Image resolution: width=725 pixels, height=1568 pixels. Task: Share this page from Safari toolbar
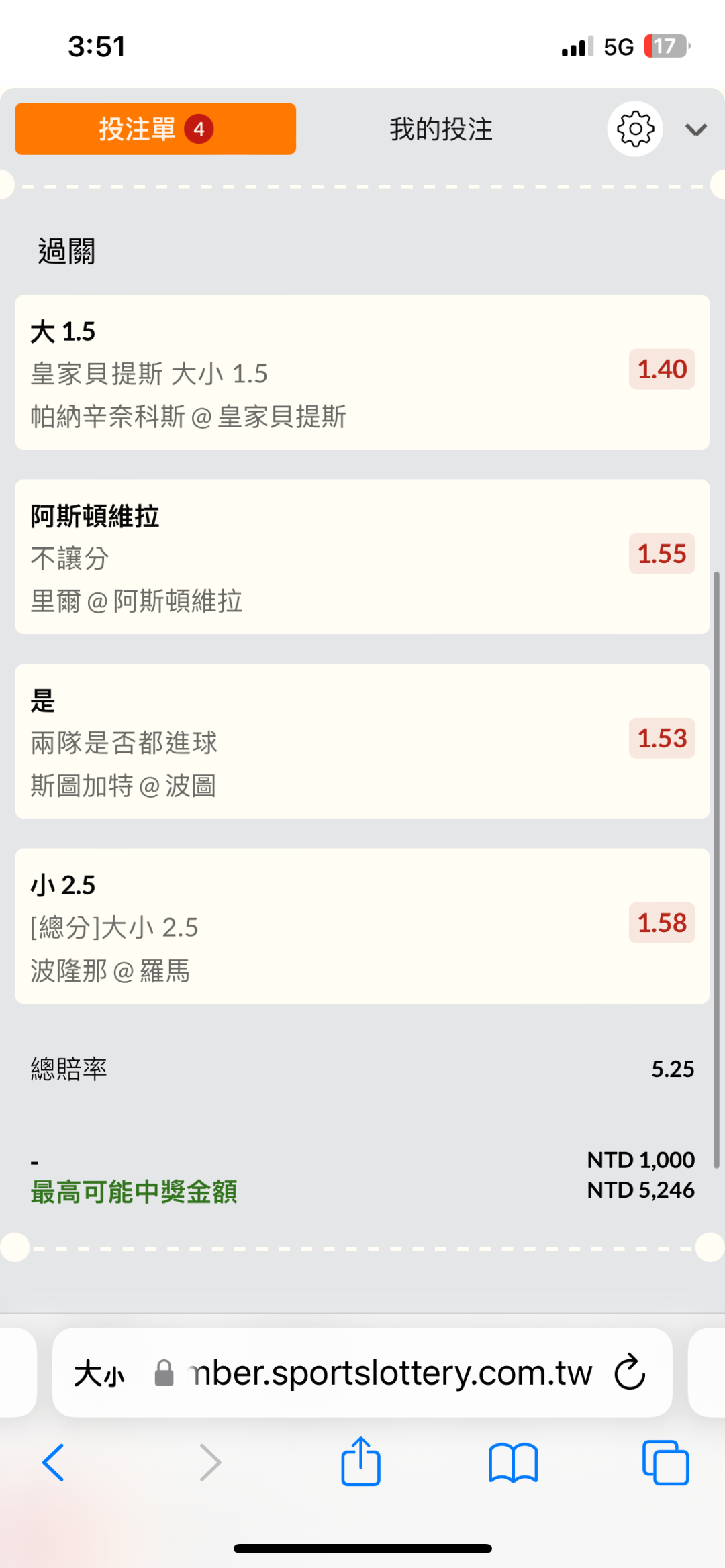point(361,1461)
